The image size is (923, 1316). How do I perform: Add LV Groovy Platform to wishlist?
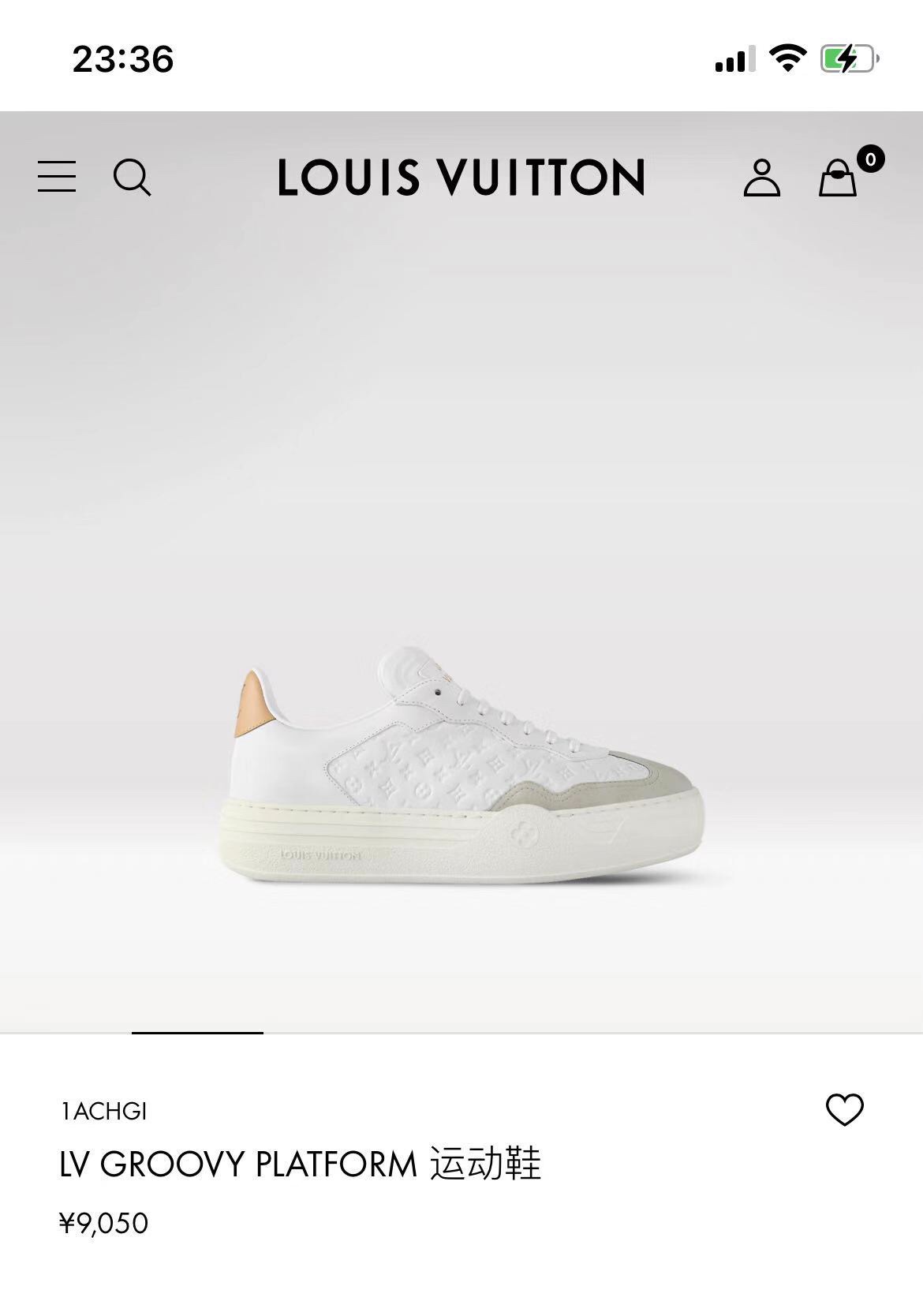pos(844,1110)
